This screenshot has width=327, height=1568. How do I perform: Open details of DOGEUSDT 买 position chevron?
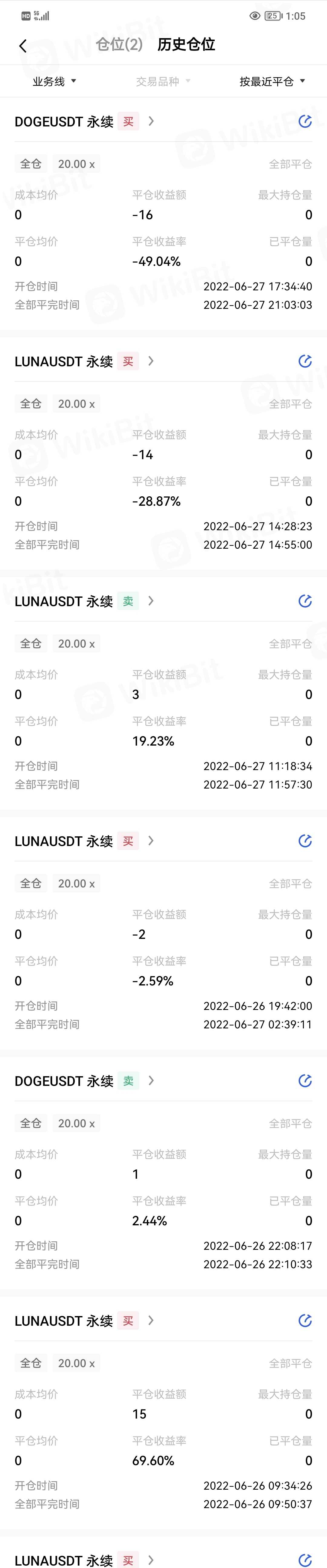[151, 121]
